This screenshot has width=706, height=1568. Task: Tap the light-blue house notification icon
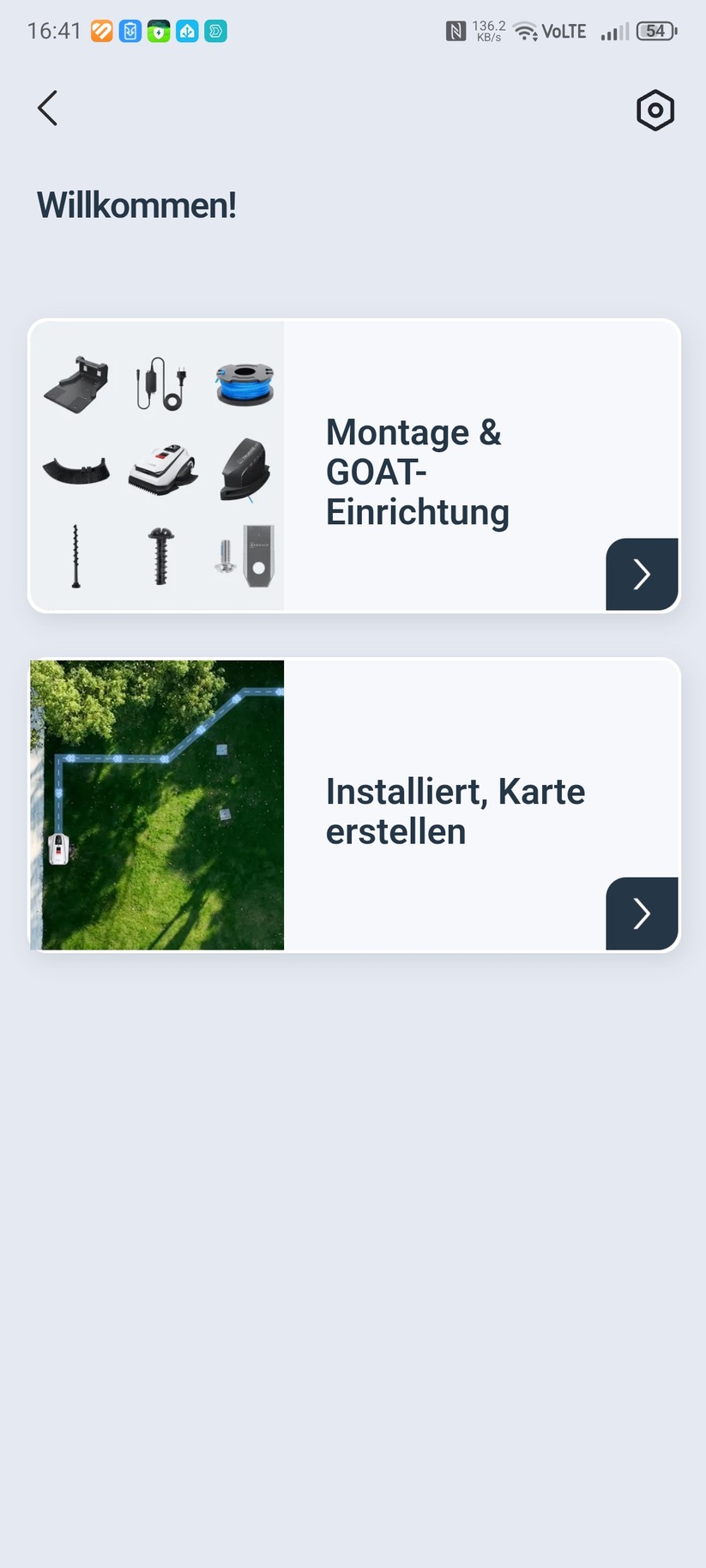click(188, 31)
